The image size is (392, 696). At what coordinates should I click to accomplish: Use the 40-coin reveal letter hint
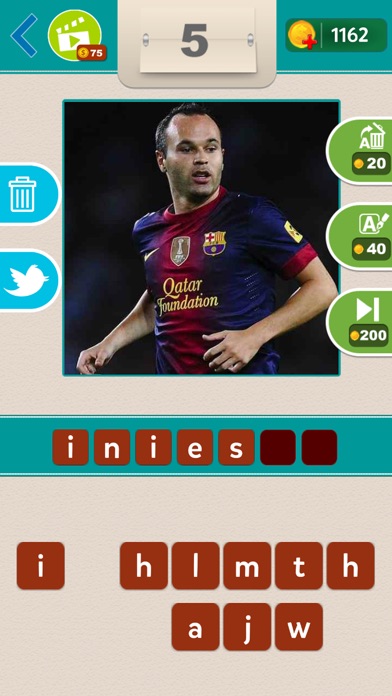click(362, 237)
